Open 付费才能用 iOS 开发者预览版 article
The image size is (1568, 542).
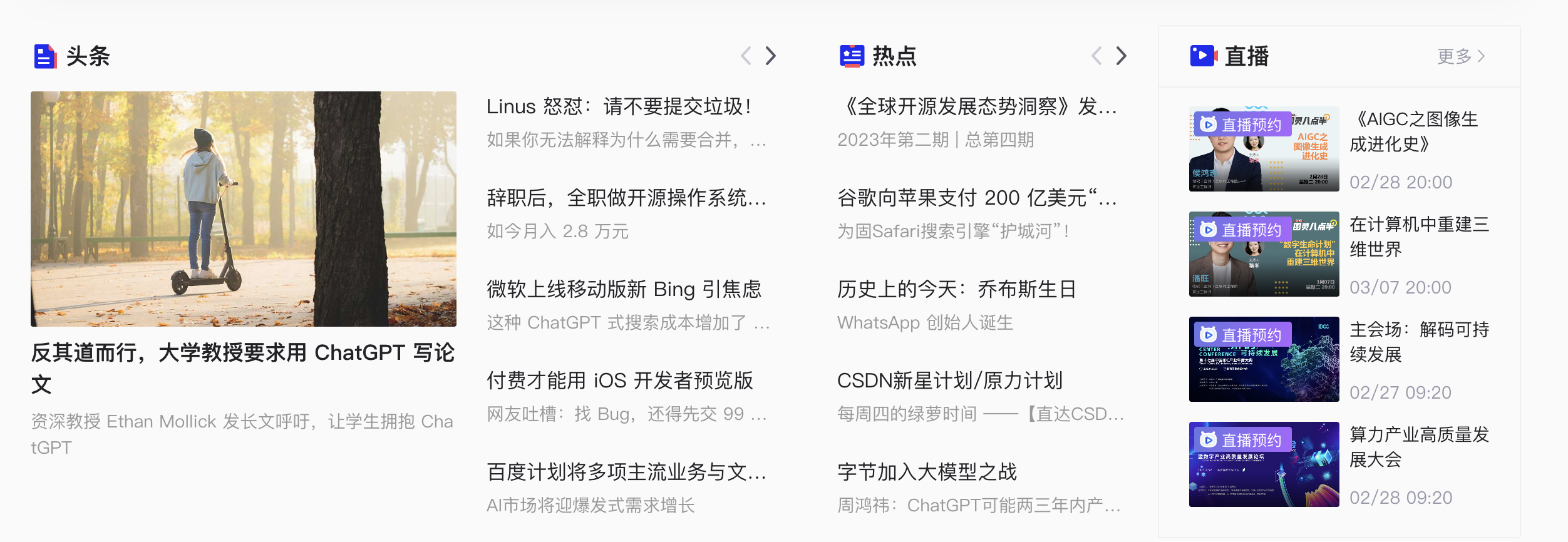pyautogui.click(x=620, y=381)
